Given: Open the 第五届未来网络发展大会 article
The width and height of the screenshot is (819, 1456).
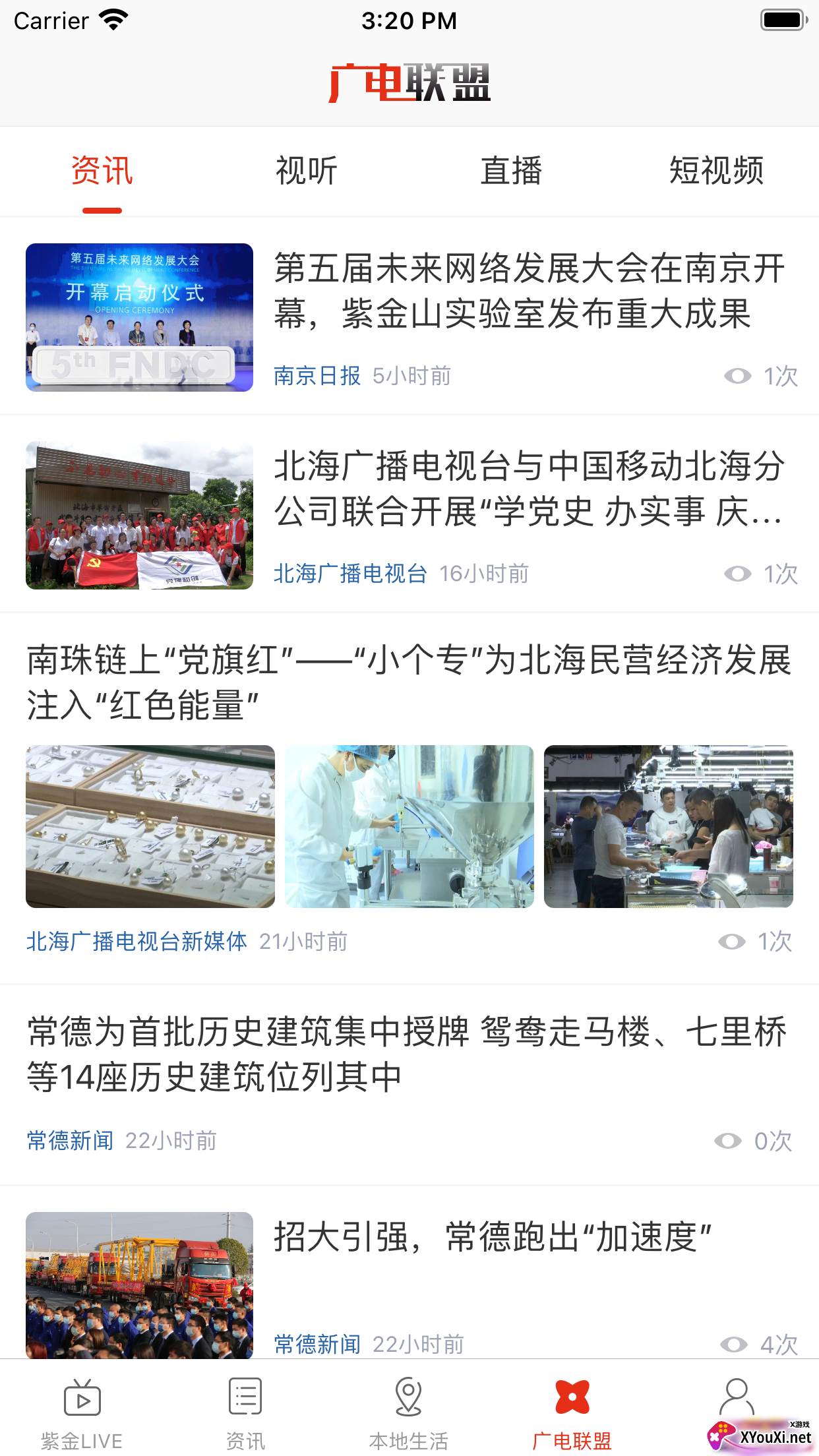Looking at the screenshot, I should click(x=529, y=291).
